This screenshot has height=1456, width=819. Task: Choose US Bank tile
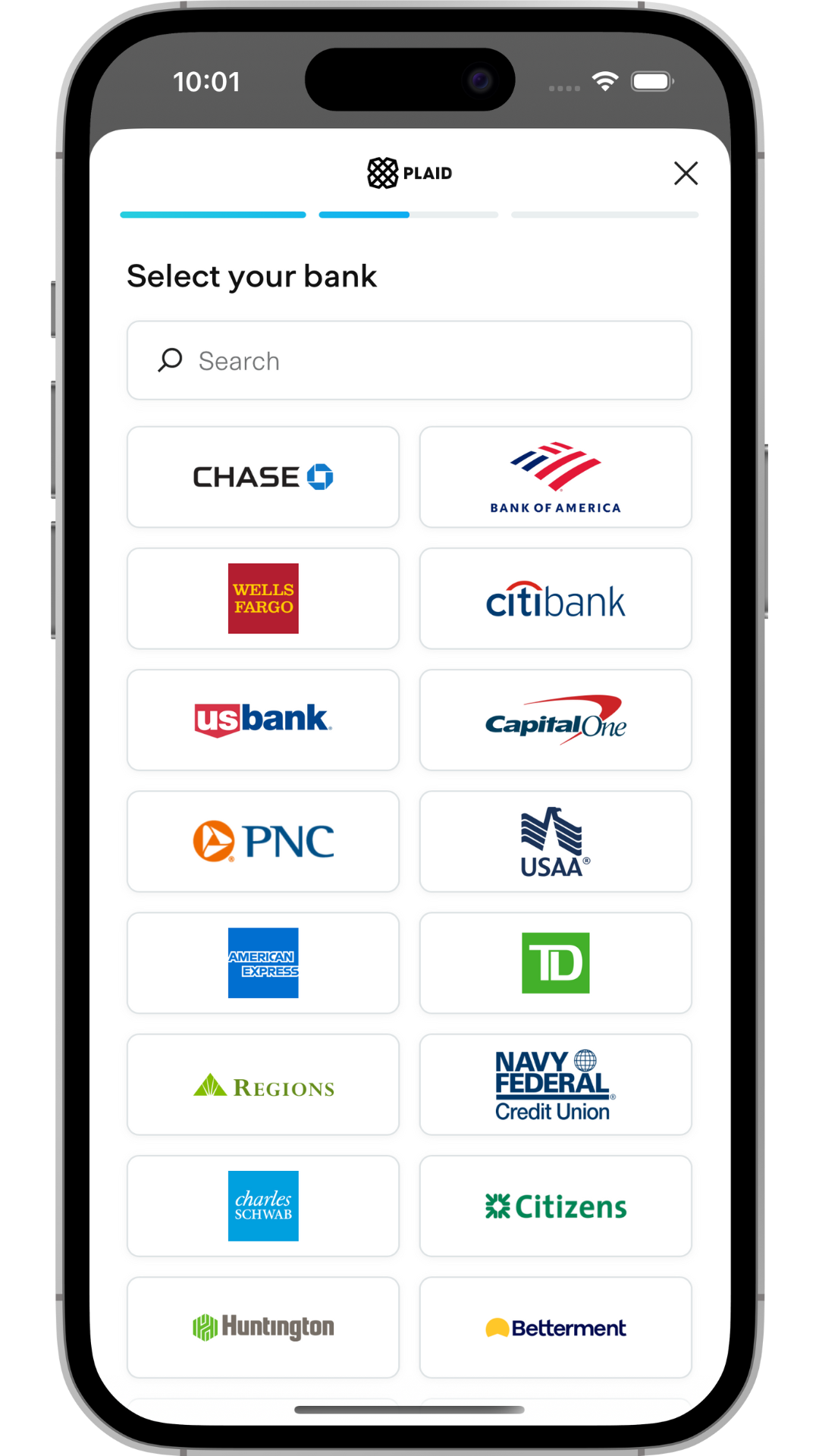point(263,720)
